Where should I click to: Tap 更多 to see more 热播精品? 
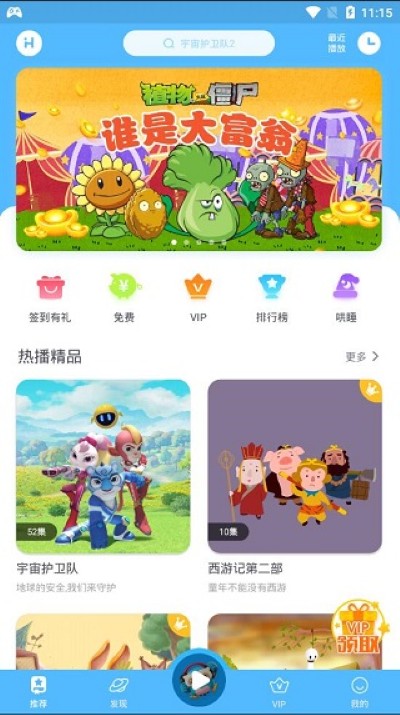pyautogui.click(x=362, y=357)
